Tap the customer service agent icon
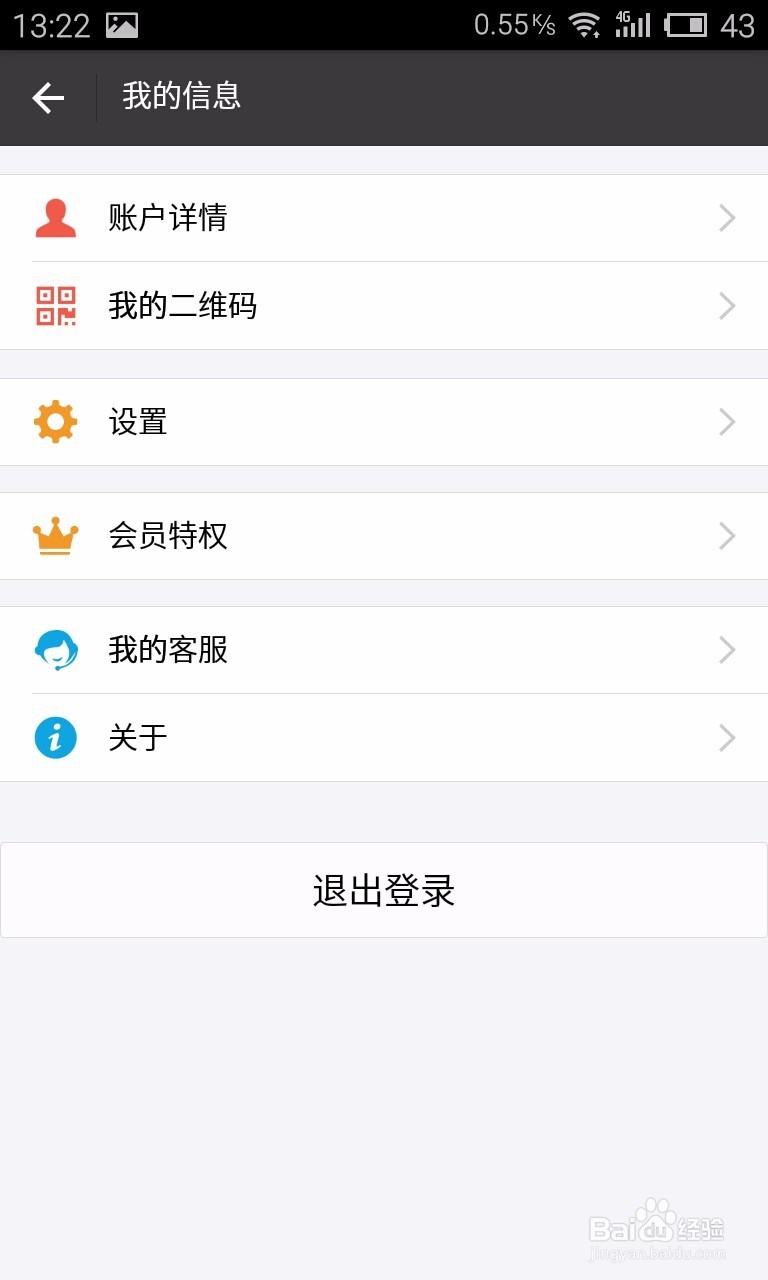The height and width of the screenshot is (1280, 768). pyautogui.click(x=55, y=650)
